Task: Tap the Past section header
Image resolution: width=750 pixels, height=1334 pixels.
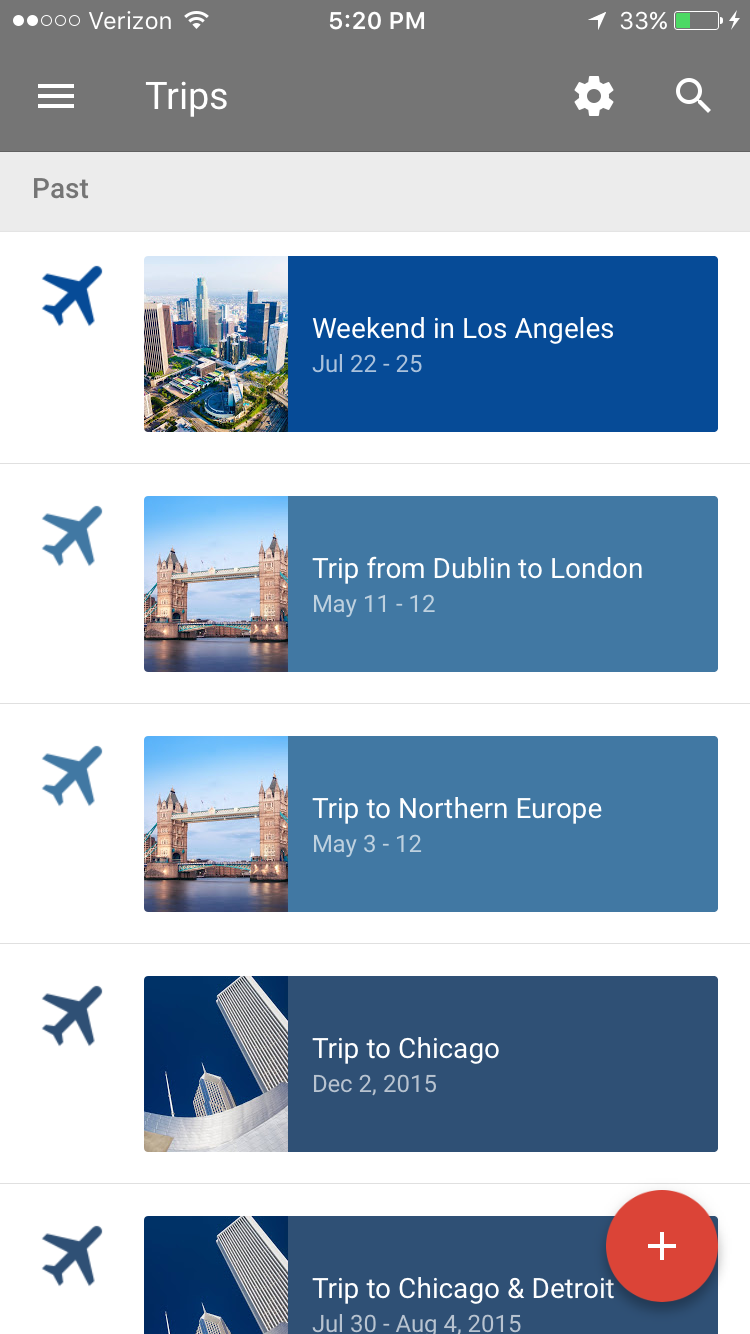Action: point(60,189)
